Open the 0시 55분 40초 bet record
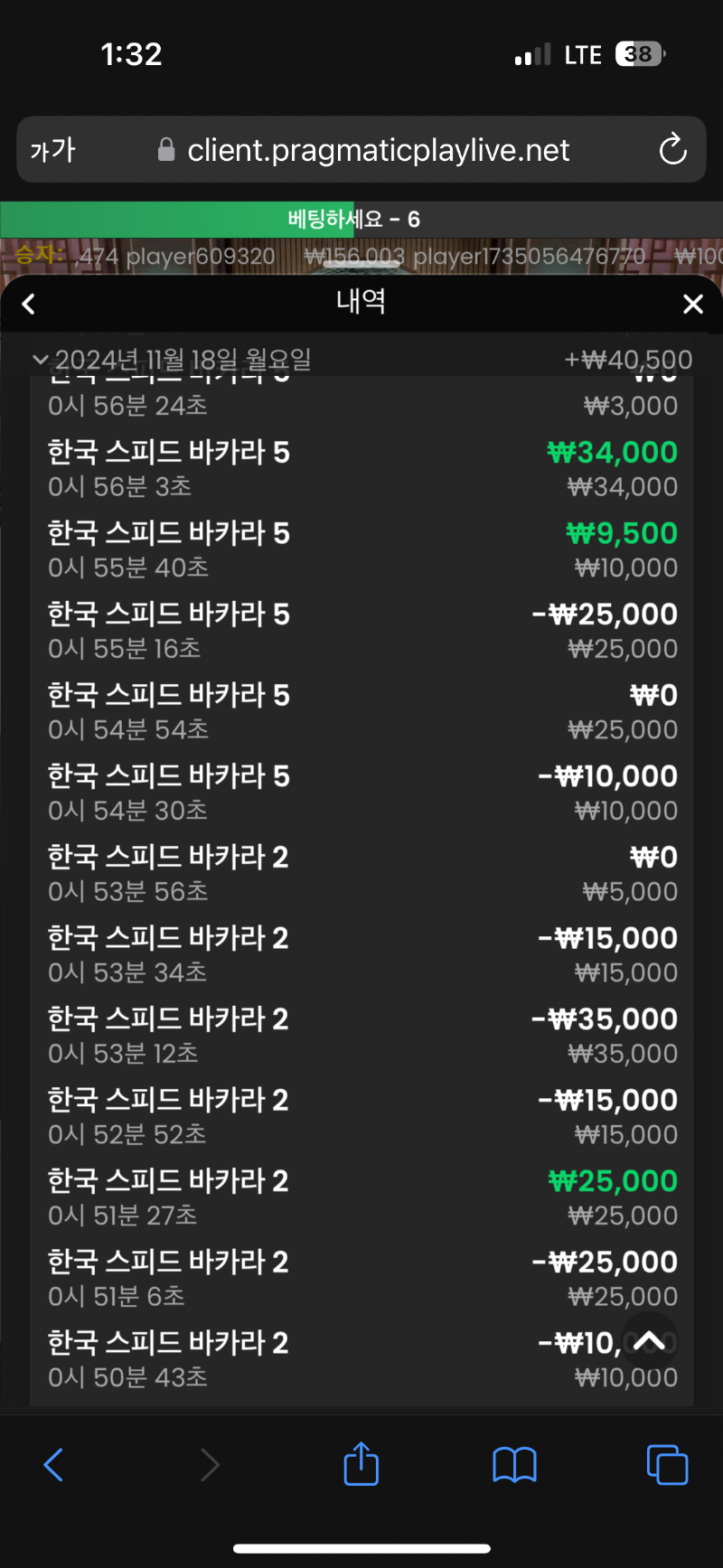The width and height of the screenshot is (723, 1568). tap(361, 550)
